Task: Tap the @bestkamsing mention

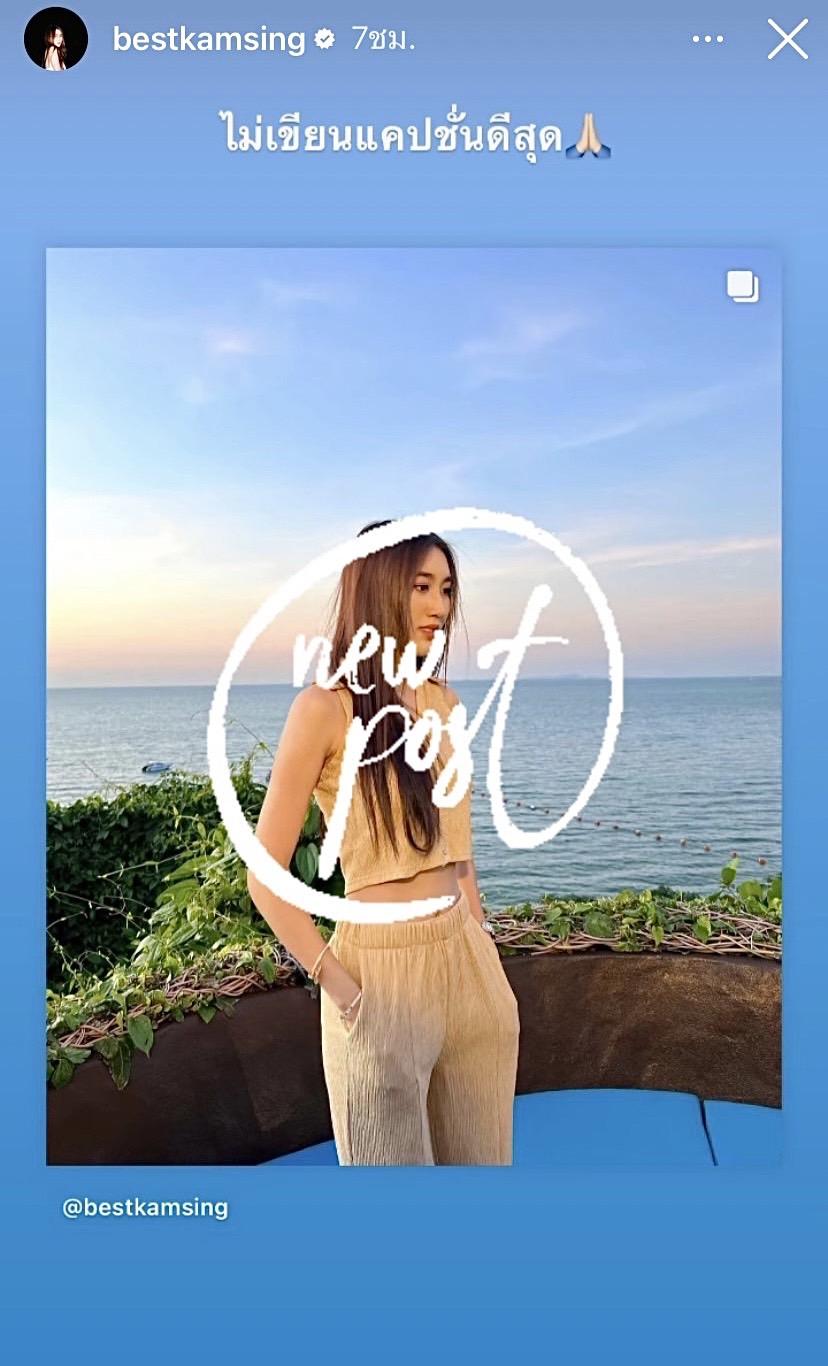Action: click(145, 1207)
